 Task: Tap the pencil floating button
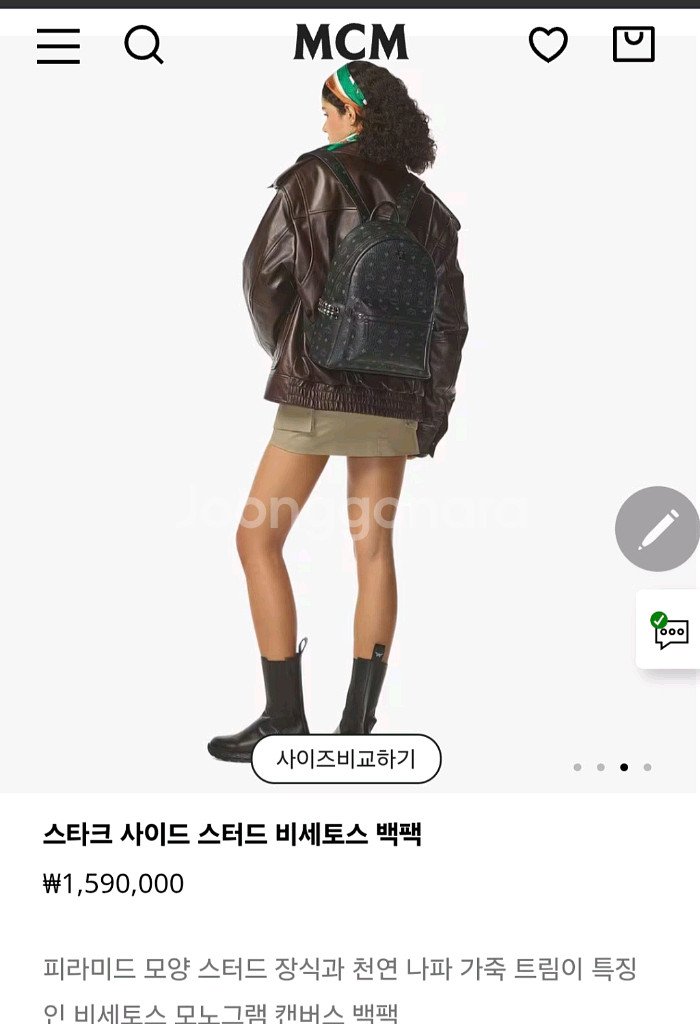click(657, 529)
